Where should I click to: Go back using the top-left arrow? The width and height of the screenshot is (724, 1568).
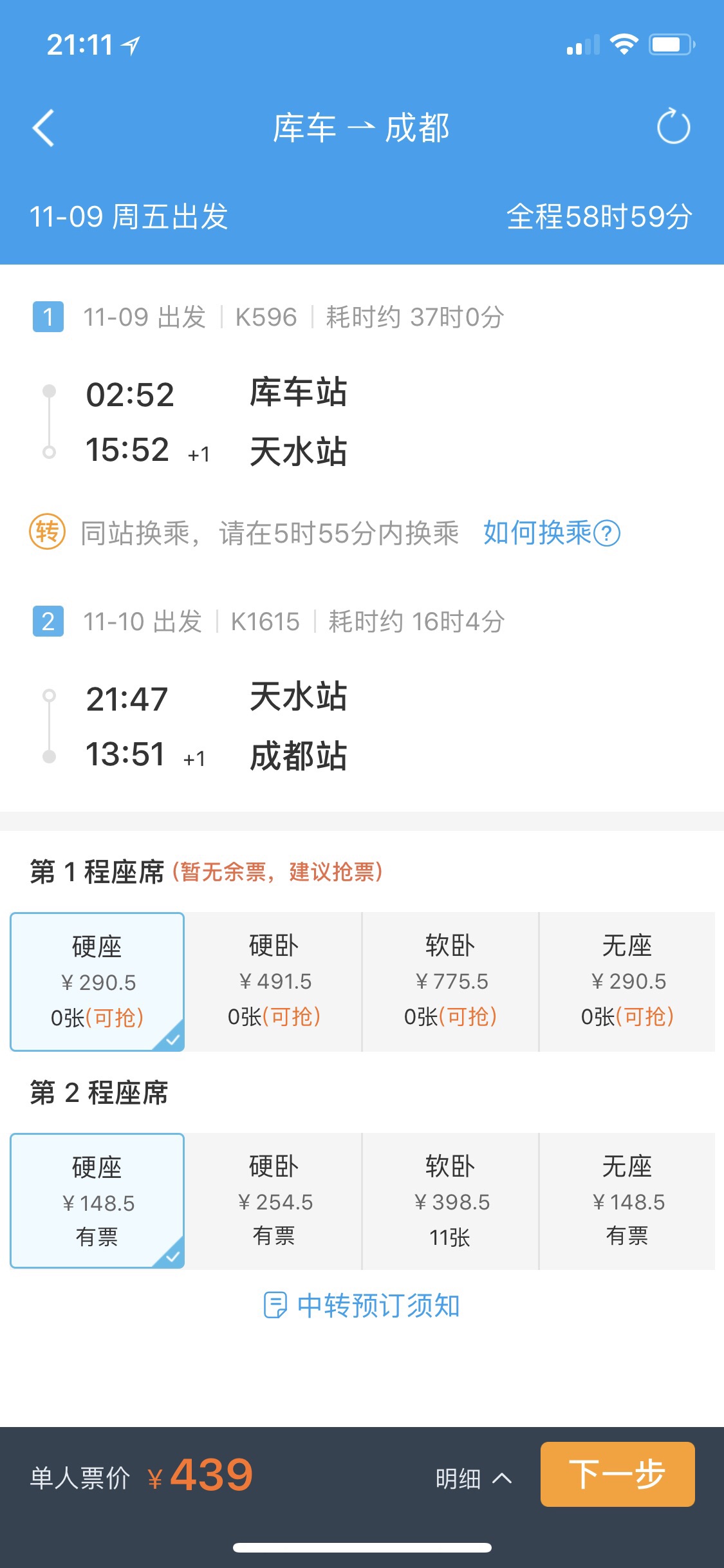pyautogui.click(x=44, y=128)
